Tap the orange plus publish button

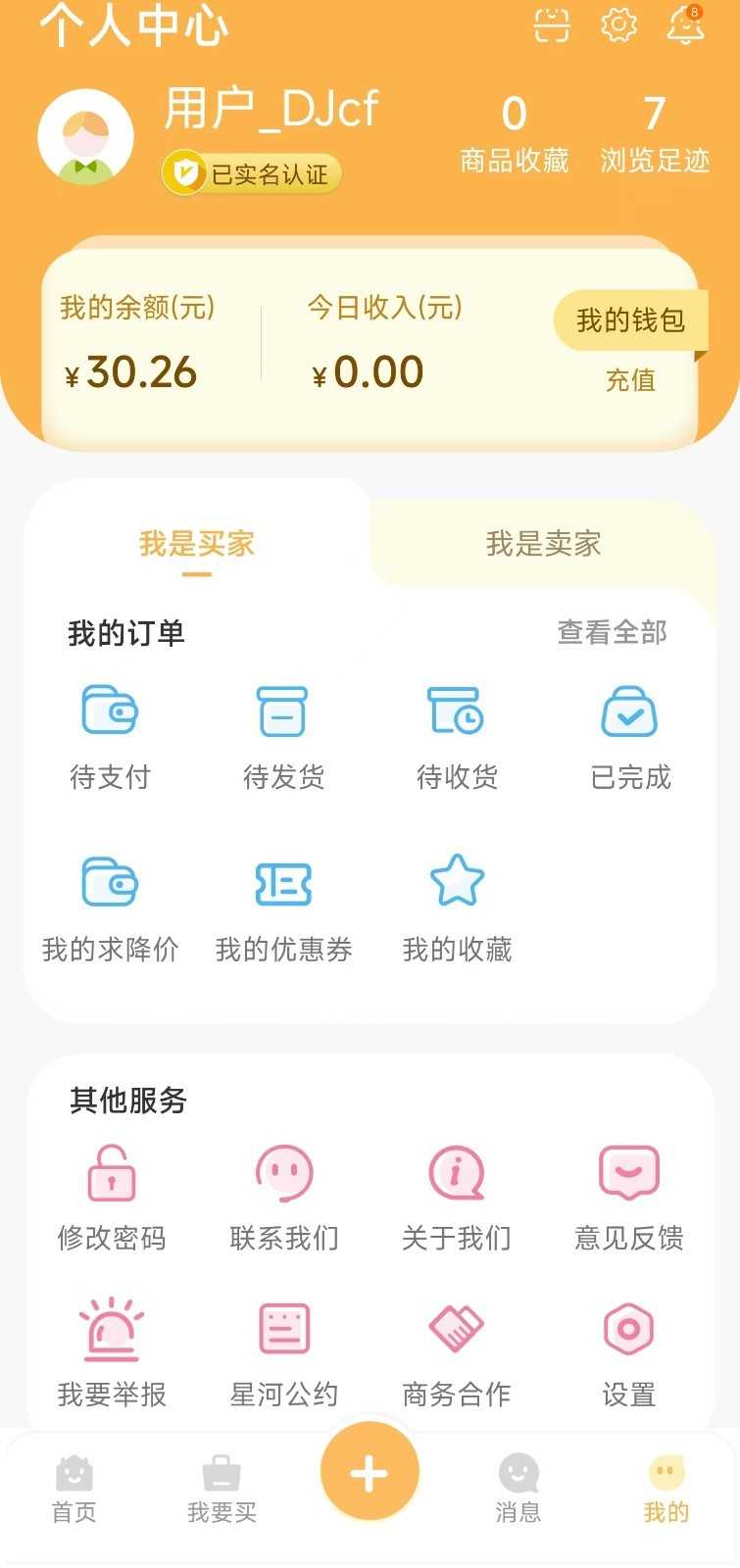(370, 1472)
